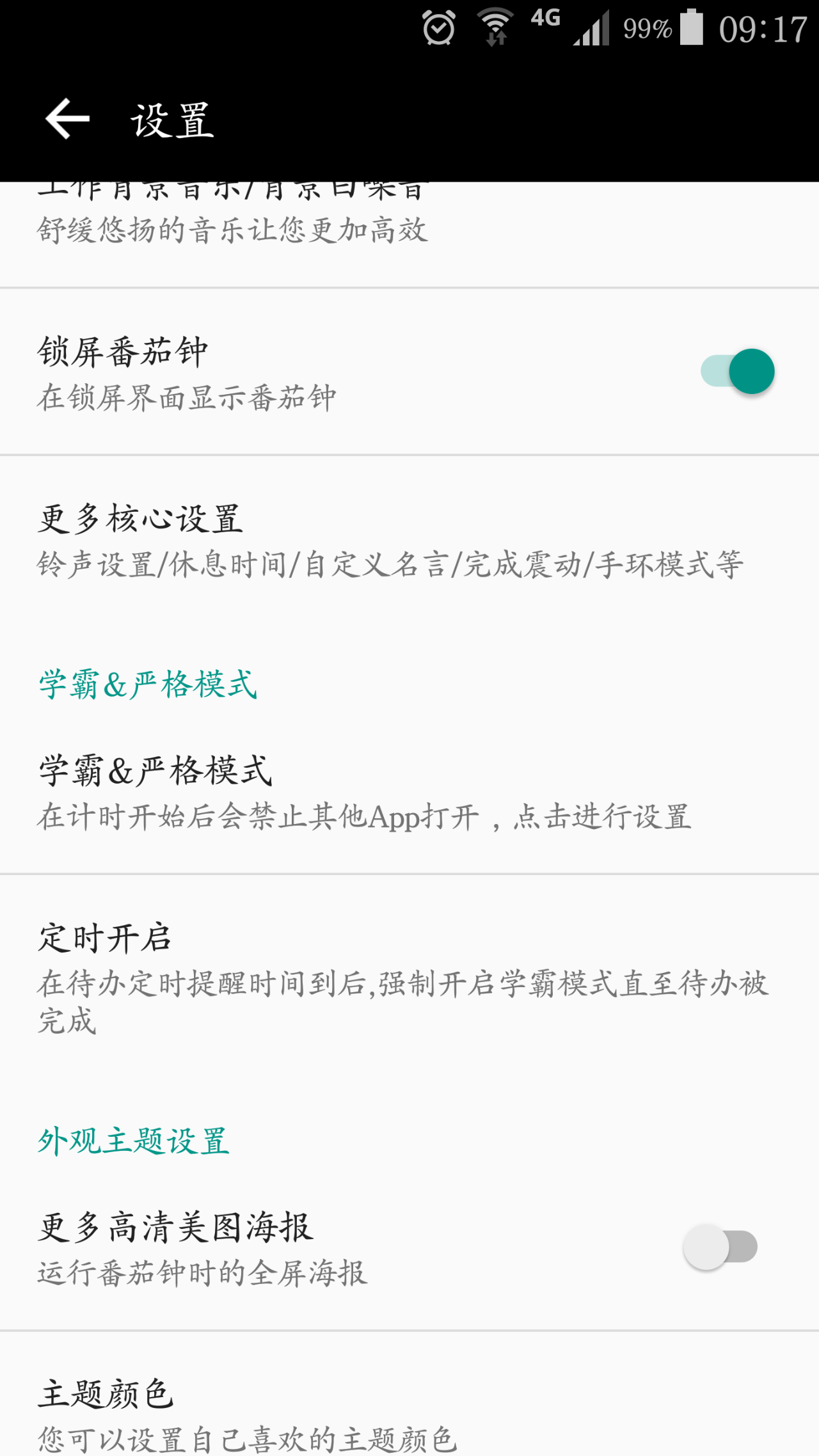The width and height of the screenshot is (819, 1456).
Task: Go back from the 设置 screen
Action: (x=67, y=119)
